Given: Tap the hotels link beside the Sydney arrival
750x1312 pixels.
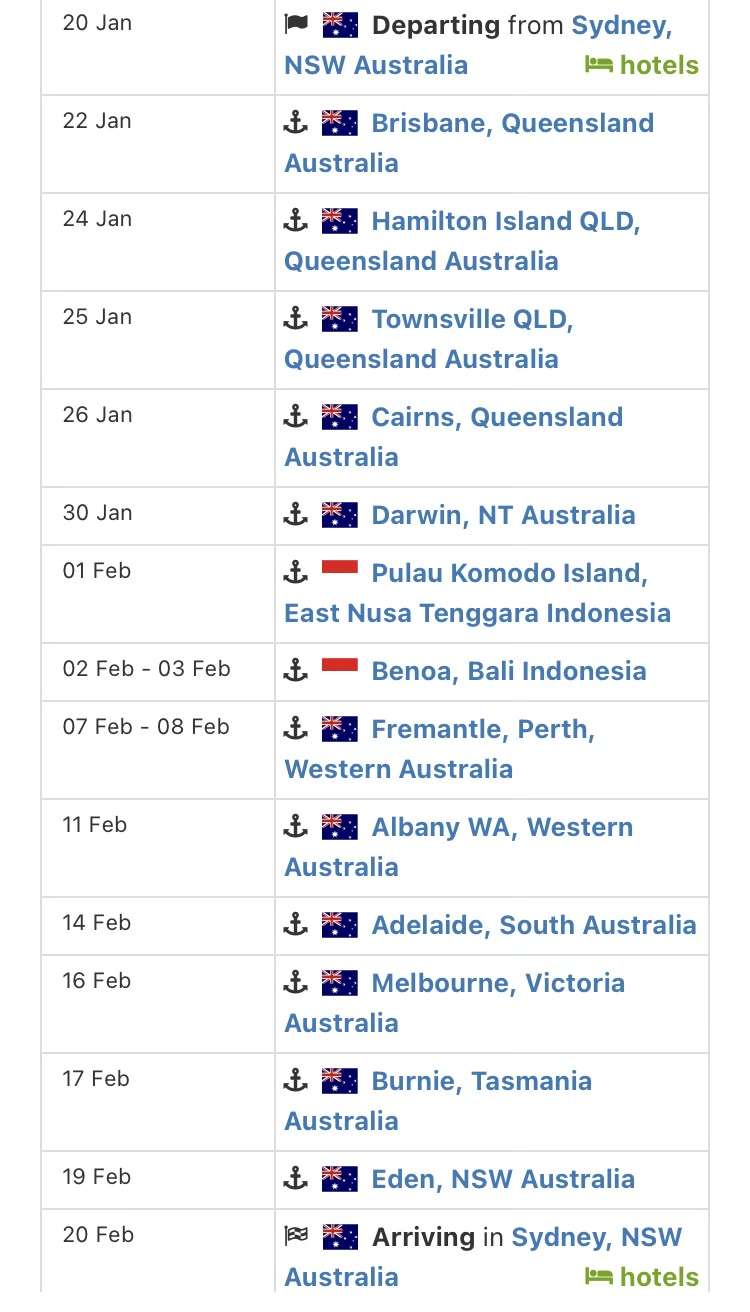Looking at the screenshot, I should [642, 1277].
